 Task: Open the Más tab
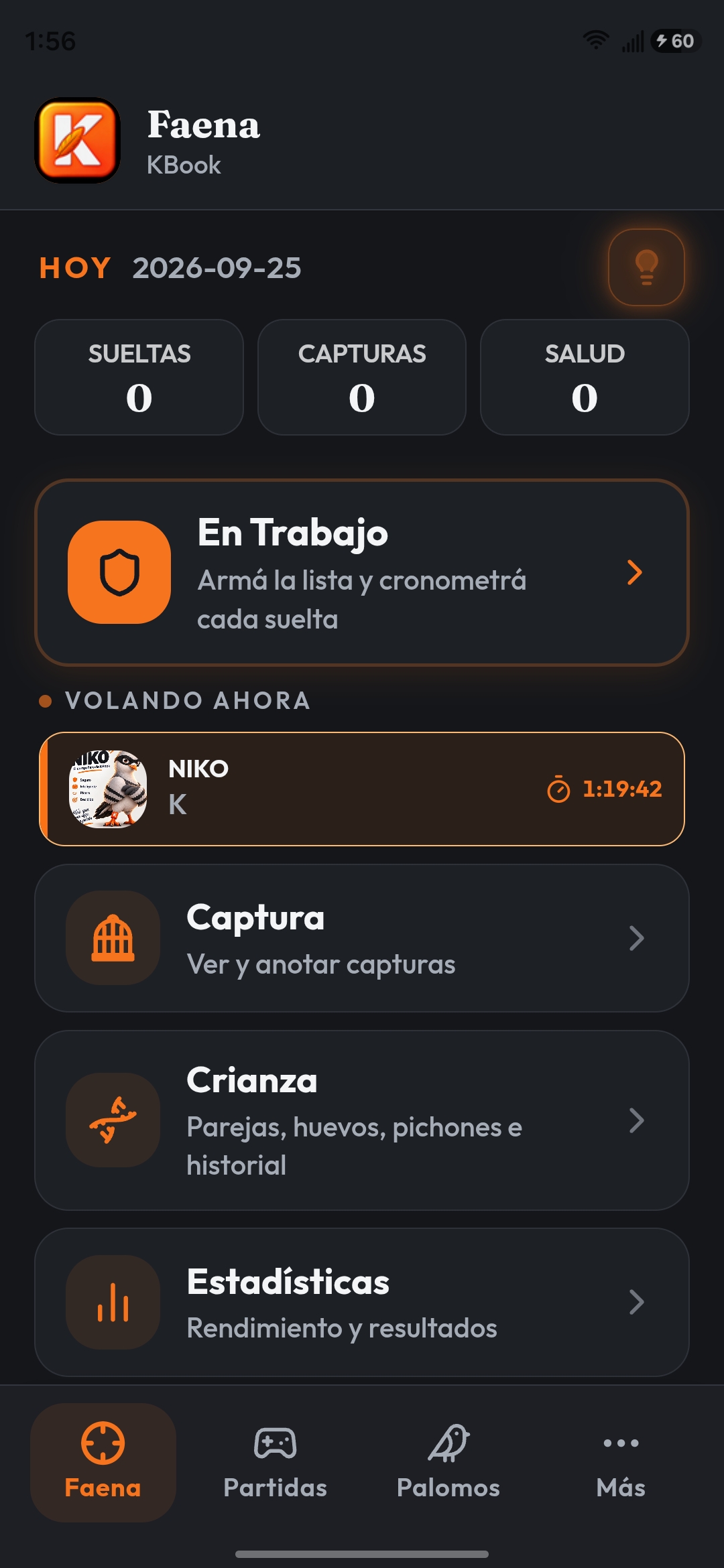621,1462
